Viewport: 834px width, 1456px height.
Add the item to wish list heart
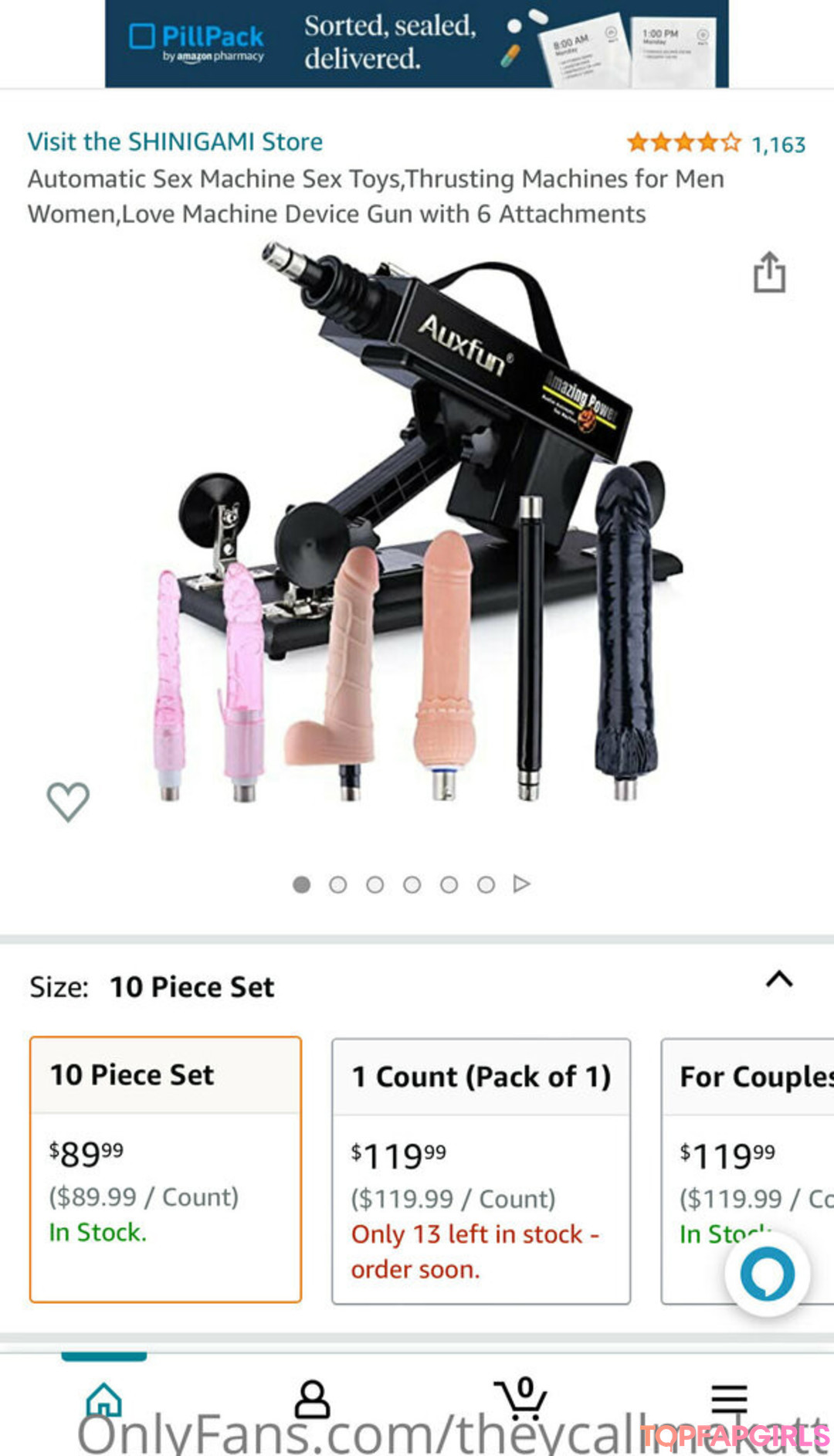tap(68, 802)
